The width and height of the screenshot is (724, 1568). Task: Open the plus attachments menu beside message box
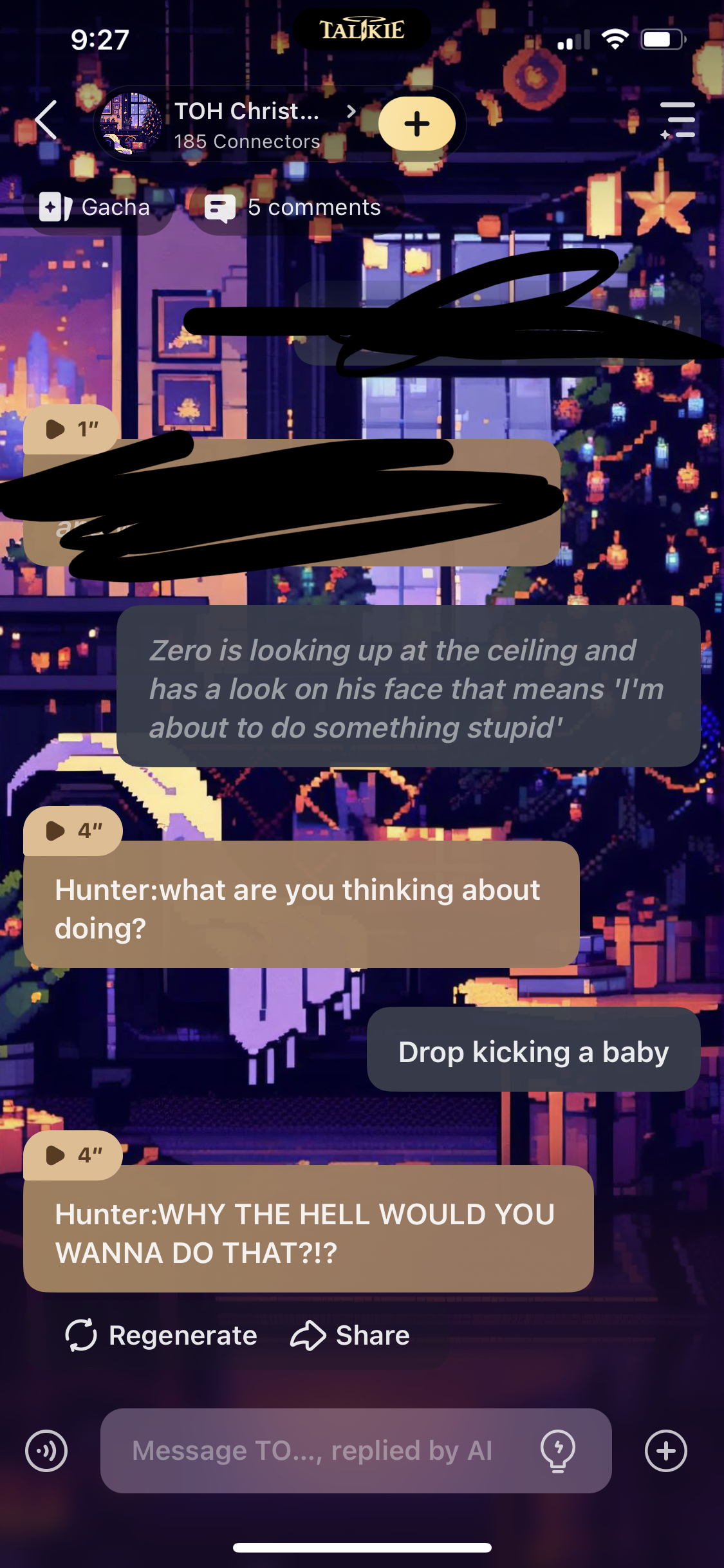click(665, 1451)
